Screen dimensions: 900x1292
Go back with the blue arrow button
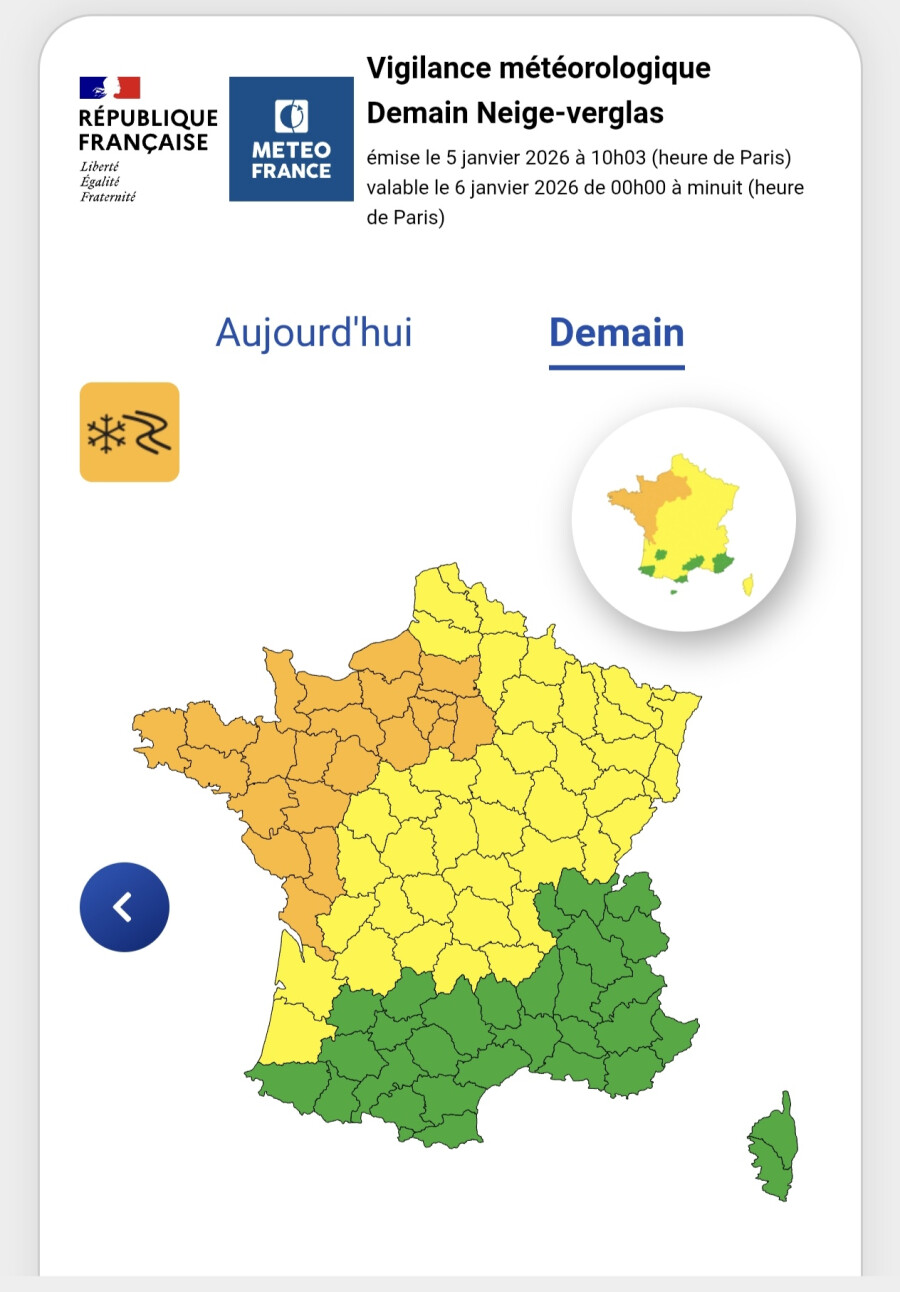click(x=125, y=907)
